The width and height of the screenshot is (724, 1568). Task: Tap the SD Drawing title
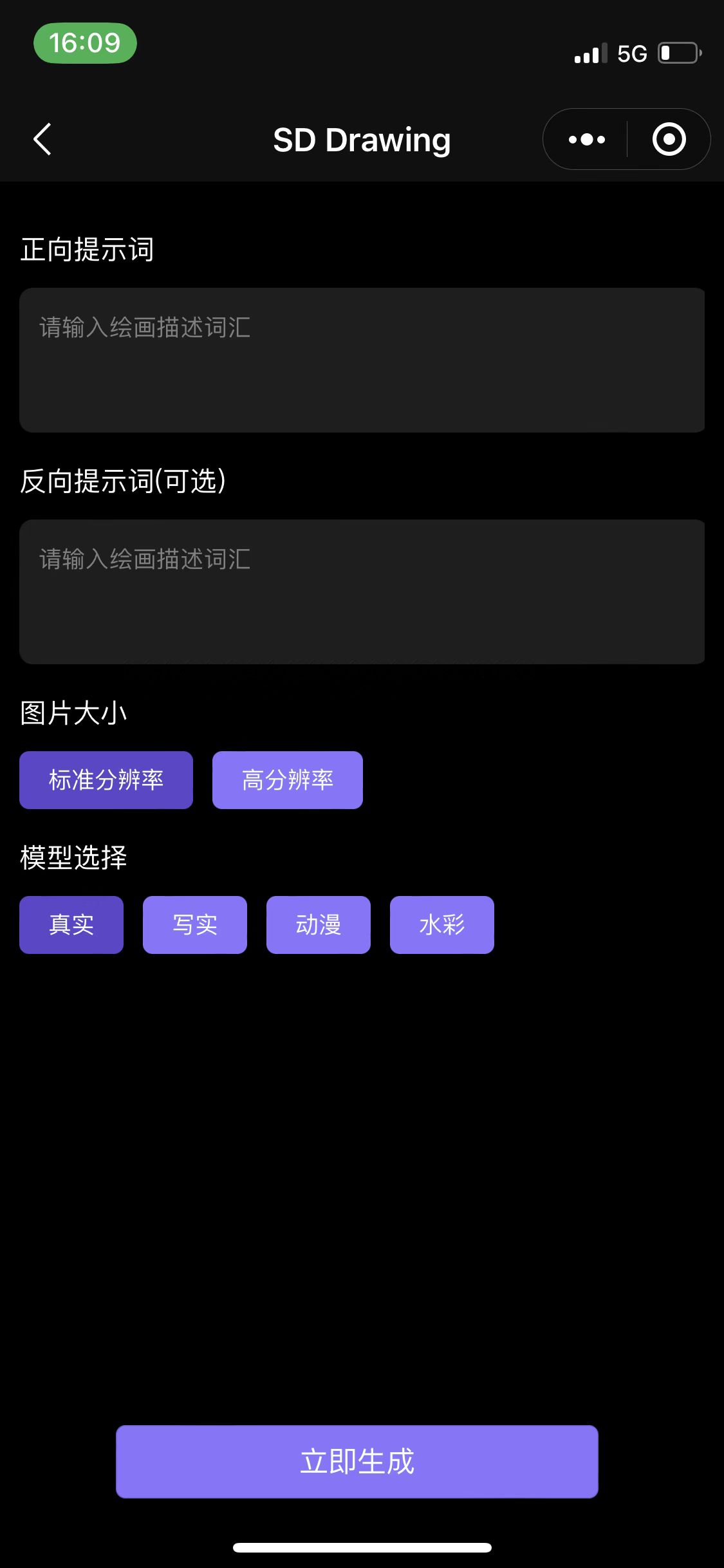coord(362,139)
